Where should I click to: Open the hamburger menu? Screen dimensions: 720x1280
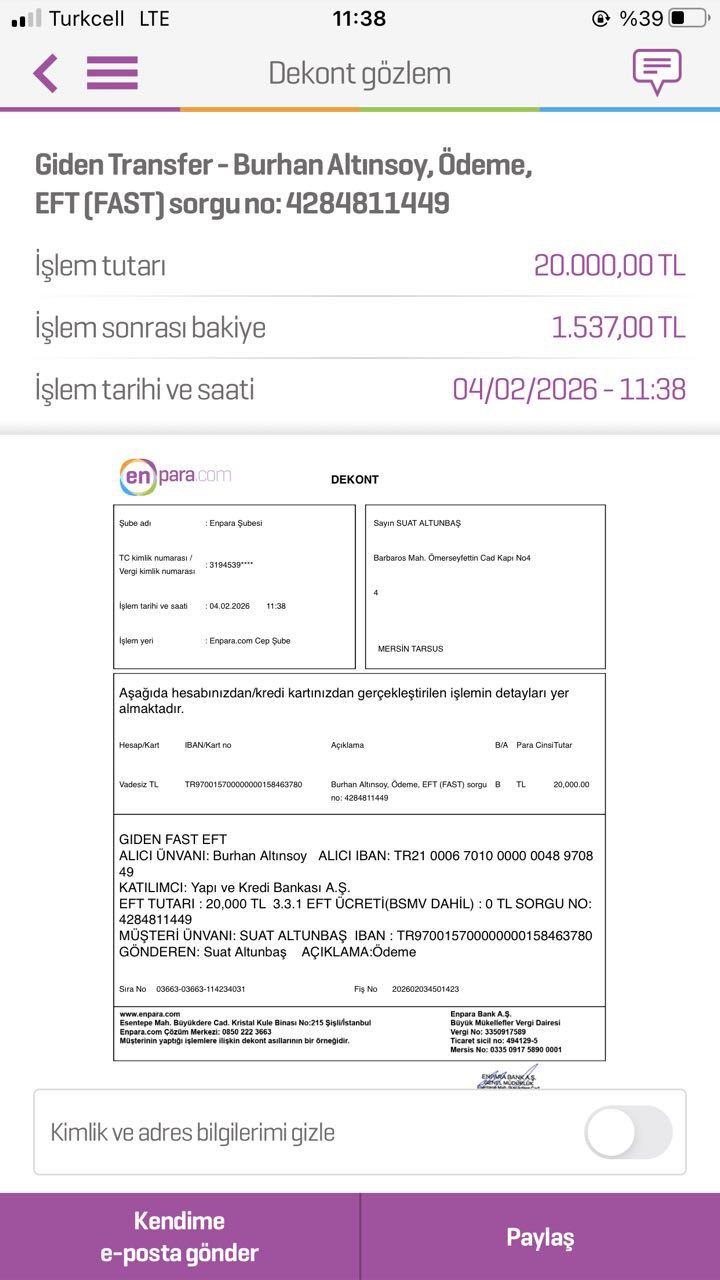pyautogui.click(x=112, y=73)
